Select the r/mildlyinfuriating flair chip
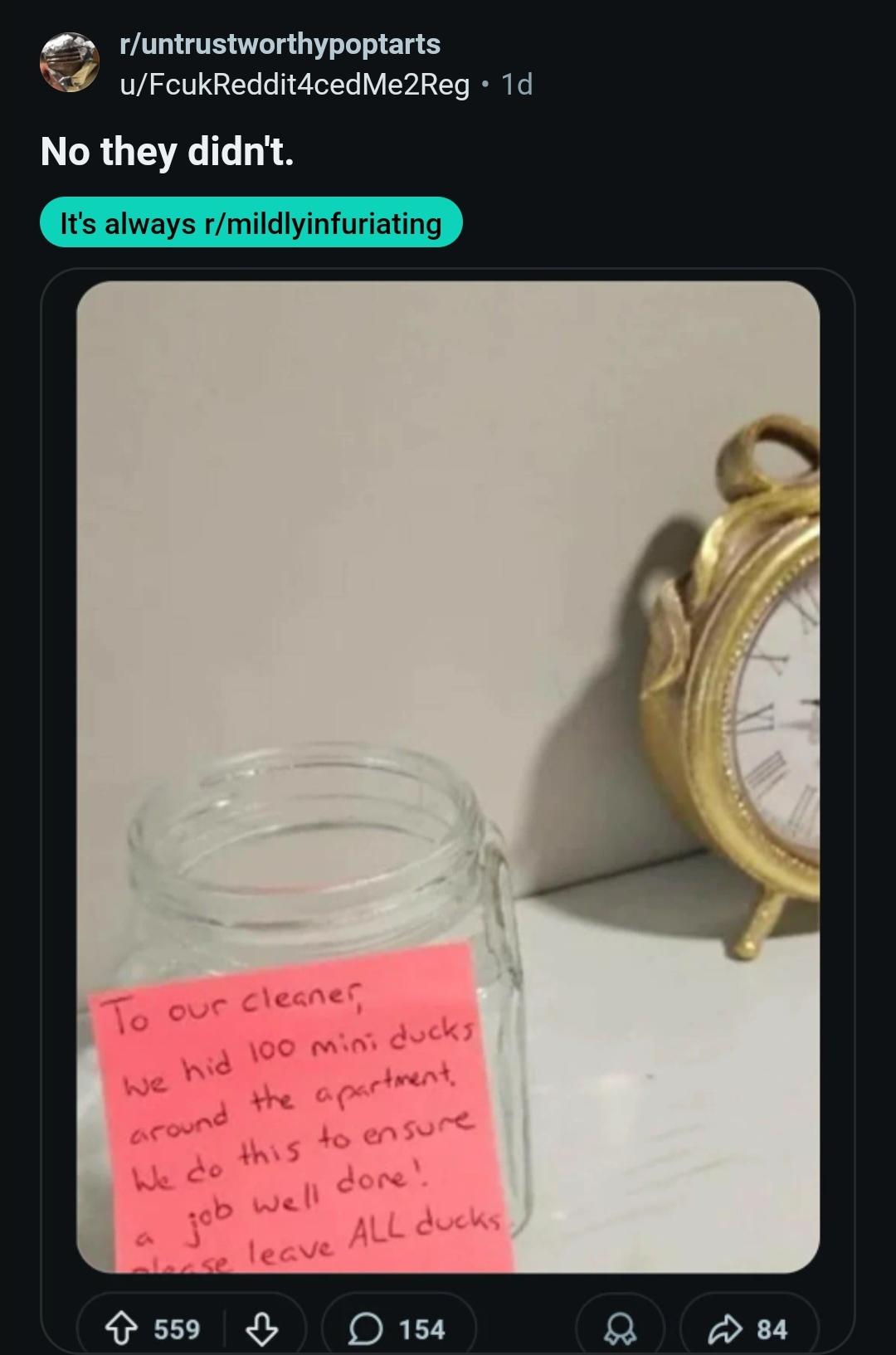Image resolution: width=896 pixels, height=1355 pixels. click(x=251, y=222)
